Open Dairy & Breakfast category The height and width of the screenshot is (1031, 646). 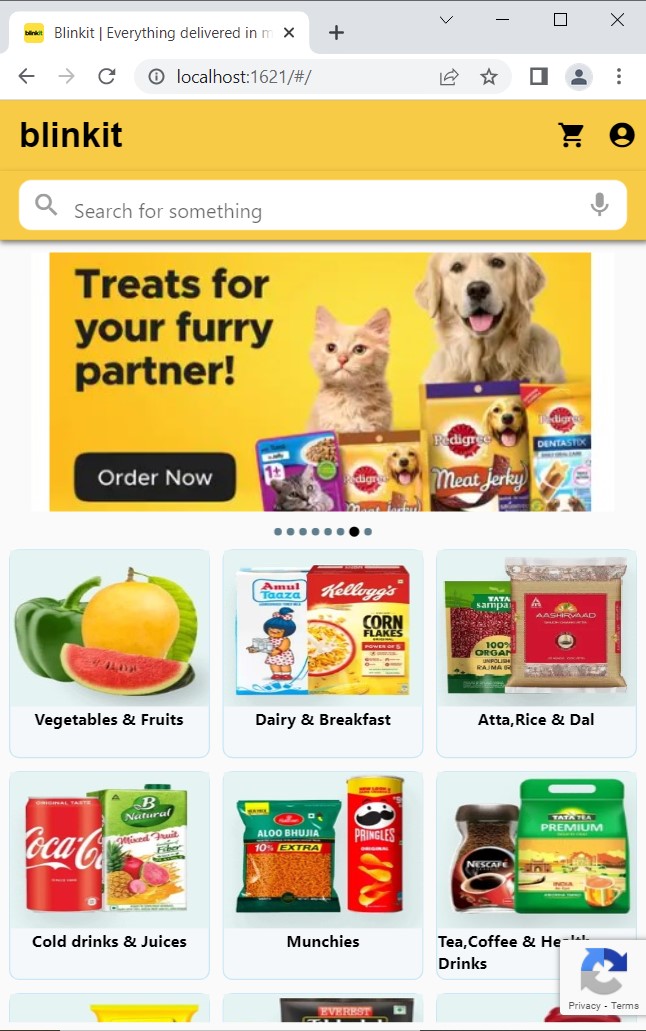(323, 652)
